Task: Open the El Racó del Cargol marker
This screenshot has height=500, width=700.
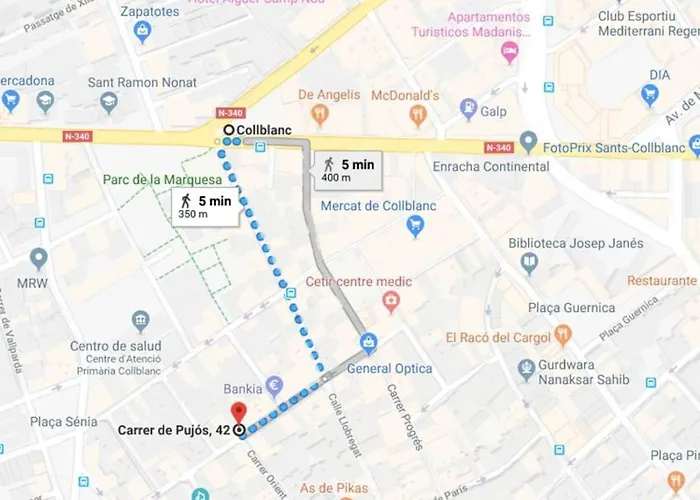Action: (x=563, y=335)
